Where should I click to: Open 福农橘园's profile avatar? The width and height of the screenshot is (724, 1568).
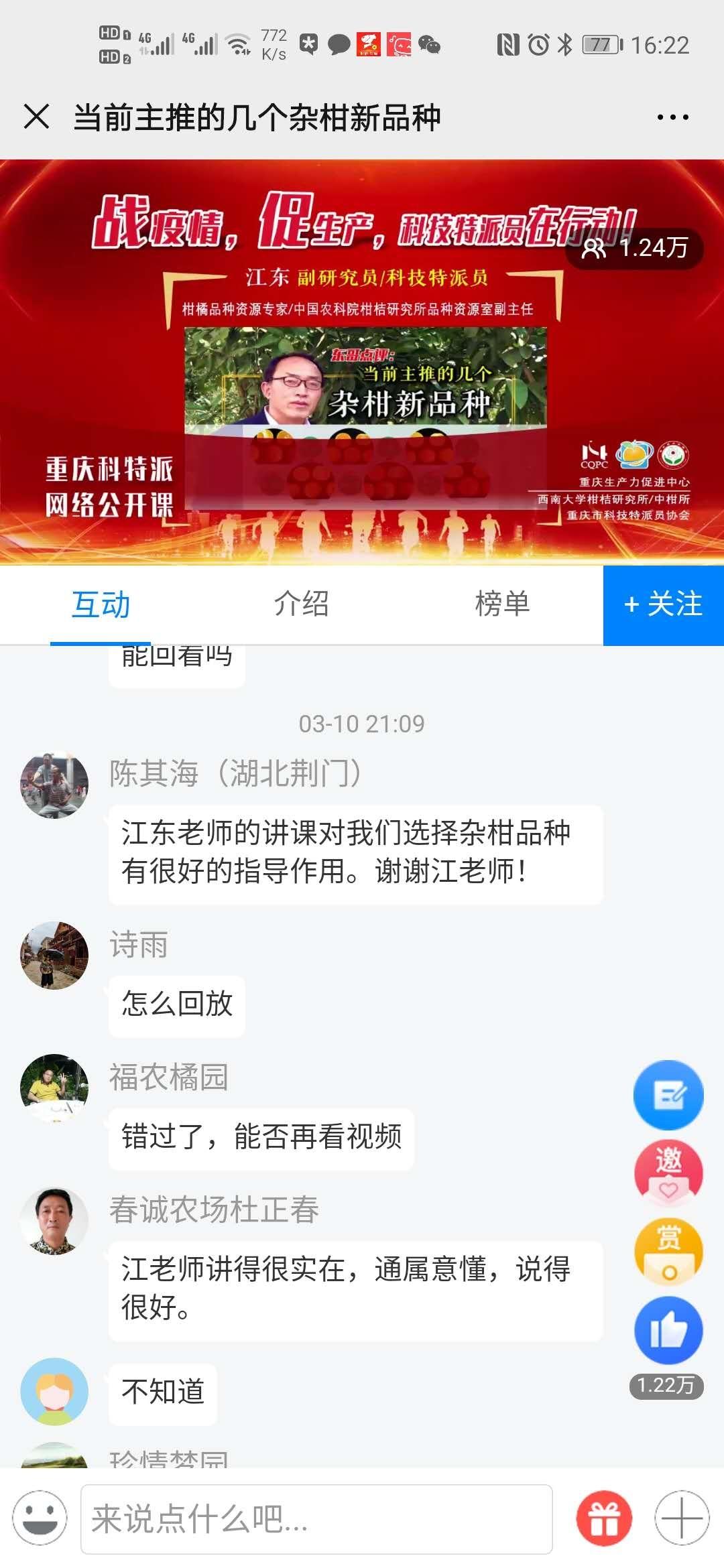[54, 1088]
